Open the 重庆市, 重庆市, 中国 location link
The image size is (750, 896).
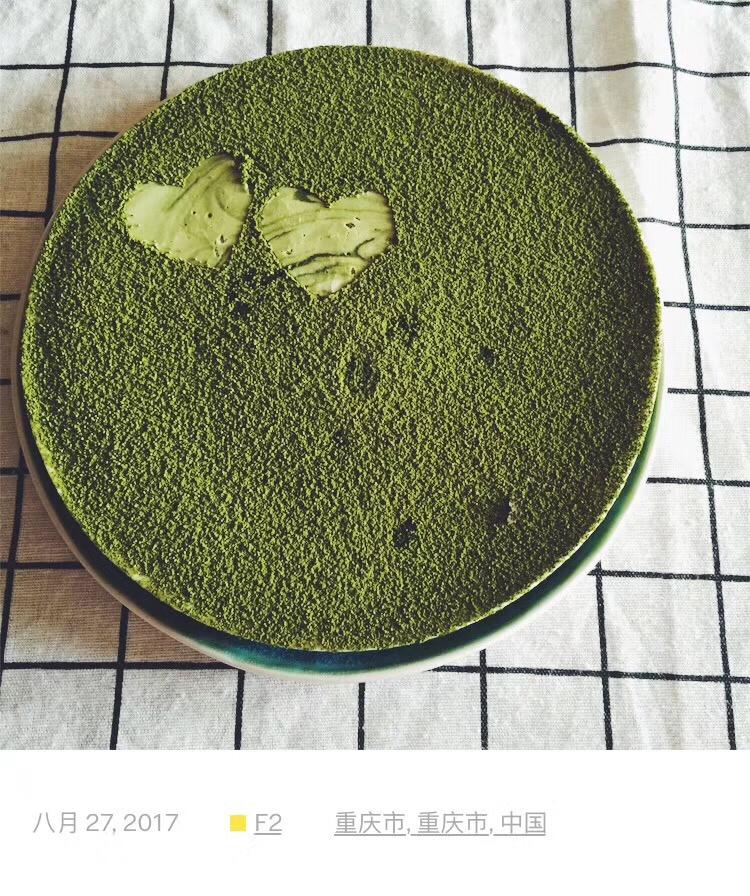(440, 823)
